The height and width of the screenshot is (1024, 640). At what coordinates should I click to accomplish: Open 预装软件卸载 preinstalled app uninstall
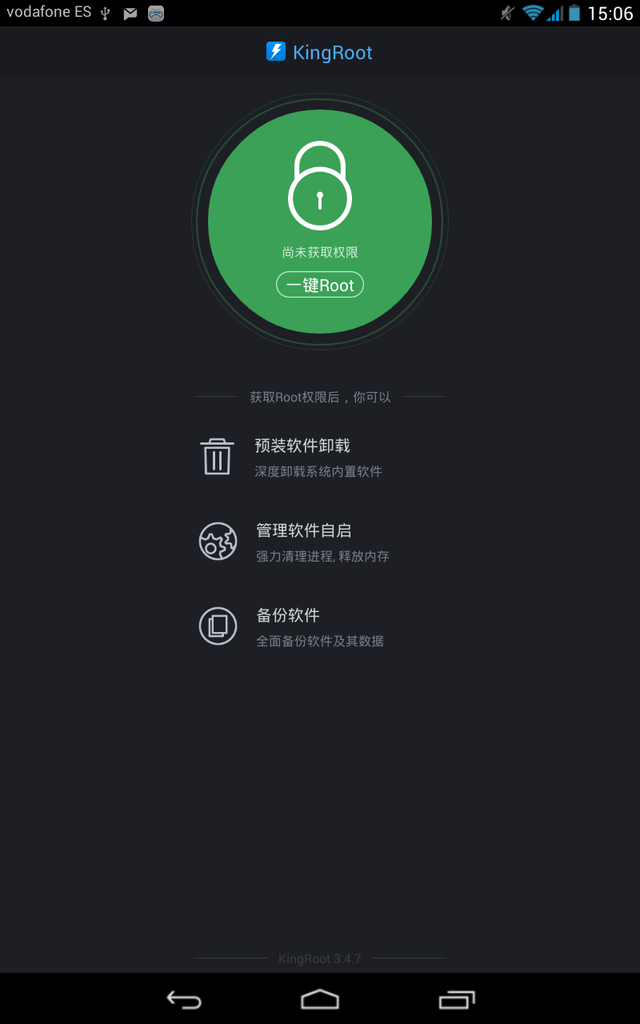point(302,456)
